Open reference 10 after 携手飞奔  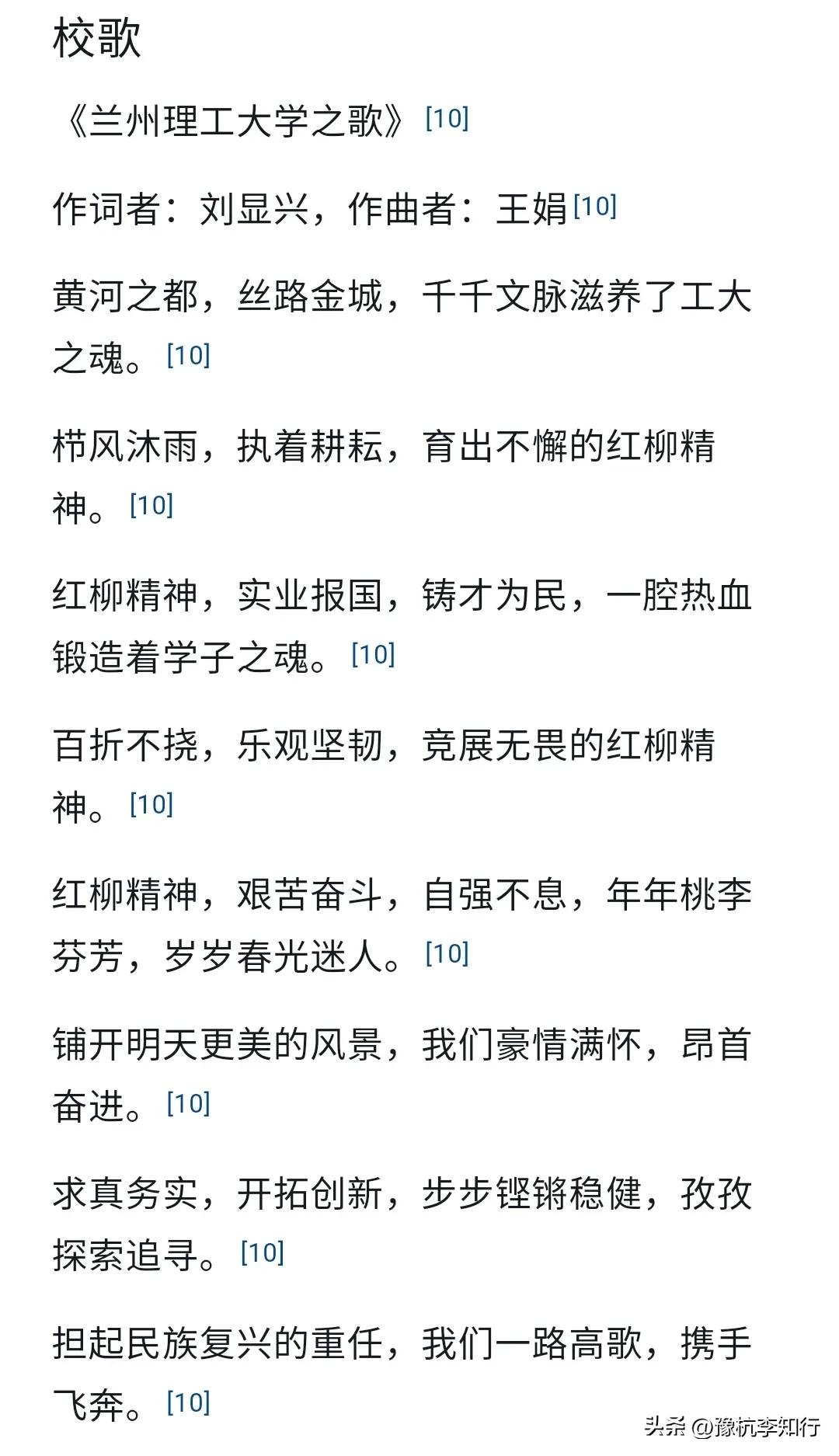click(x=189, y=1403)
